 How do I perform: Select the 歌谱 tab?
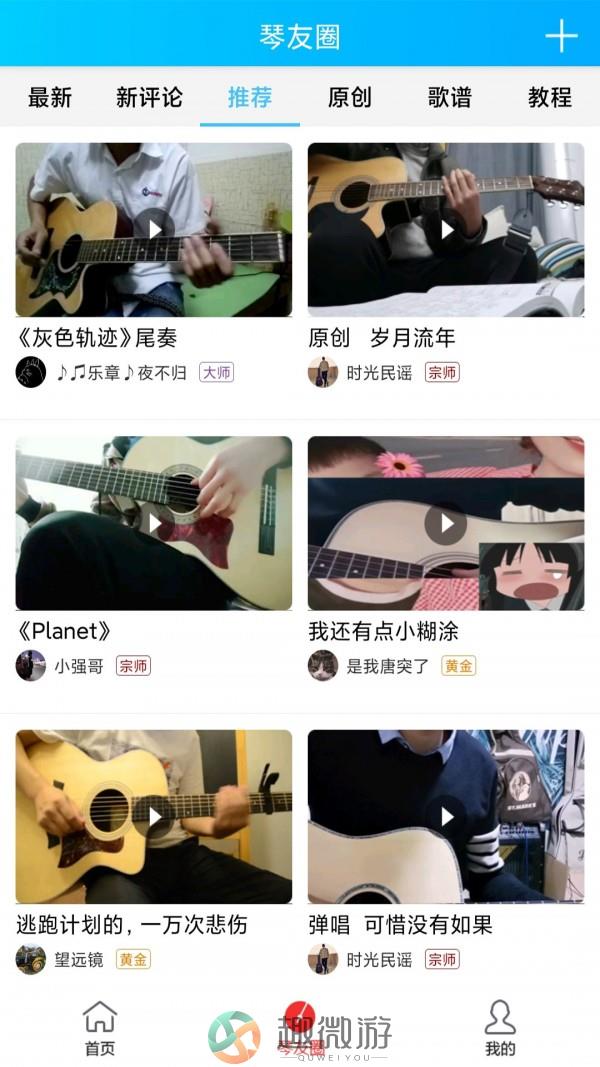449,97
